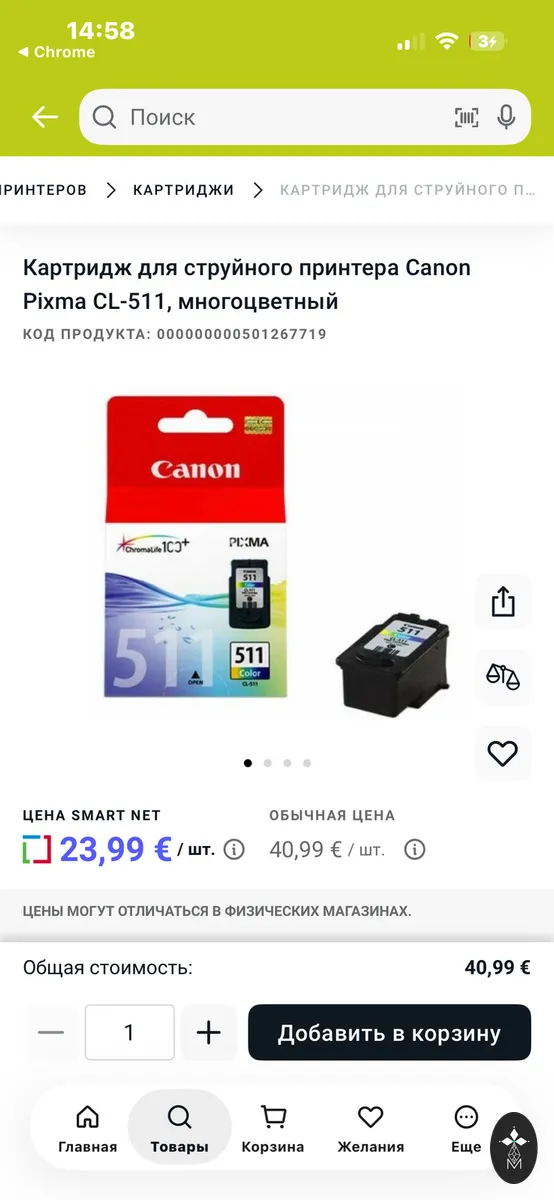The width and height of the screenshot is (554, 1200).
Task: Share this product
Action: click(x=503, y=601)
